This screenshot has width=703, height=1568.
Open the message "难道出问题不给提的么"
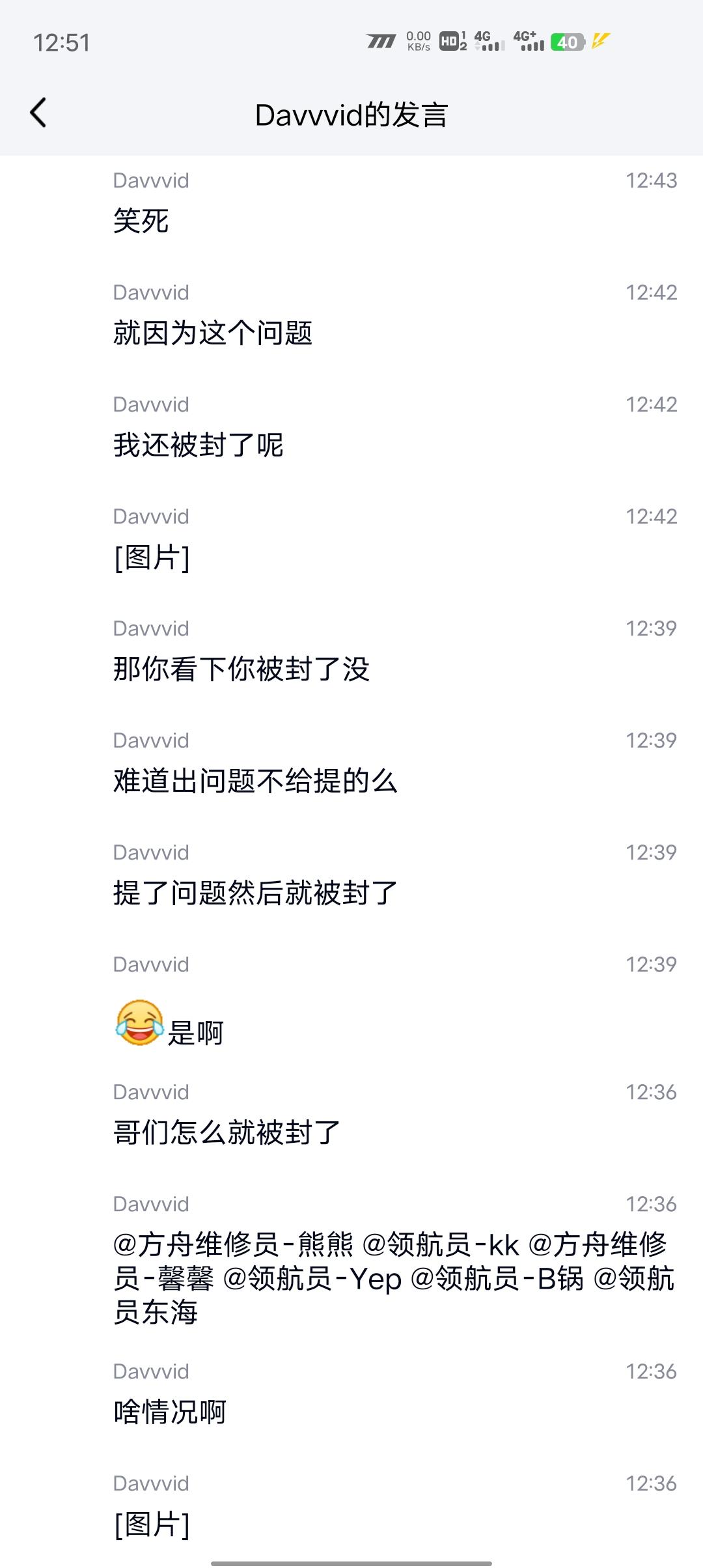(x=255, y=781)
